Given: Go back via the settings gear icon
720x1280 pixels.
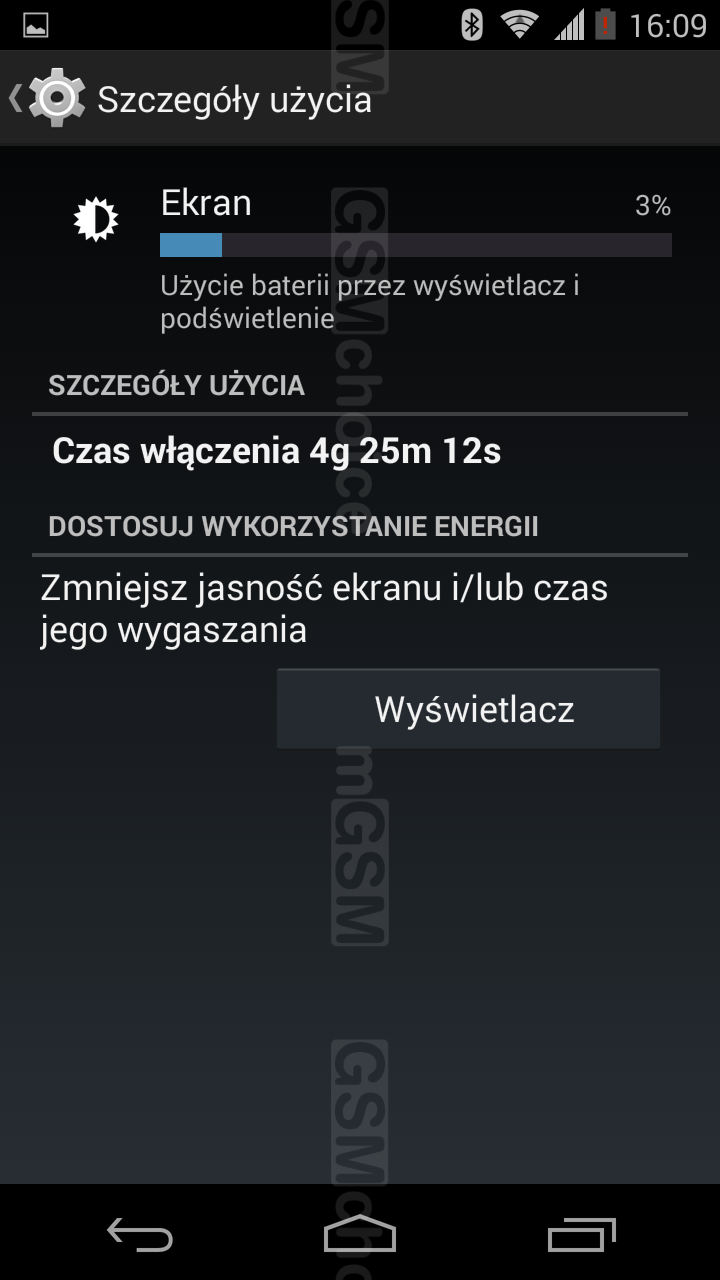Looking at the screenshot, I should click(x=56, y=98).
